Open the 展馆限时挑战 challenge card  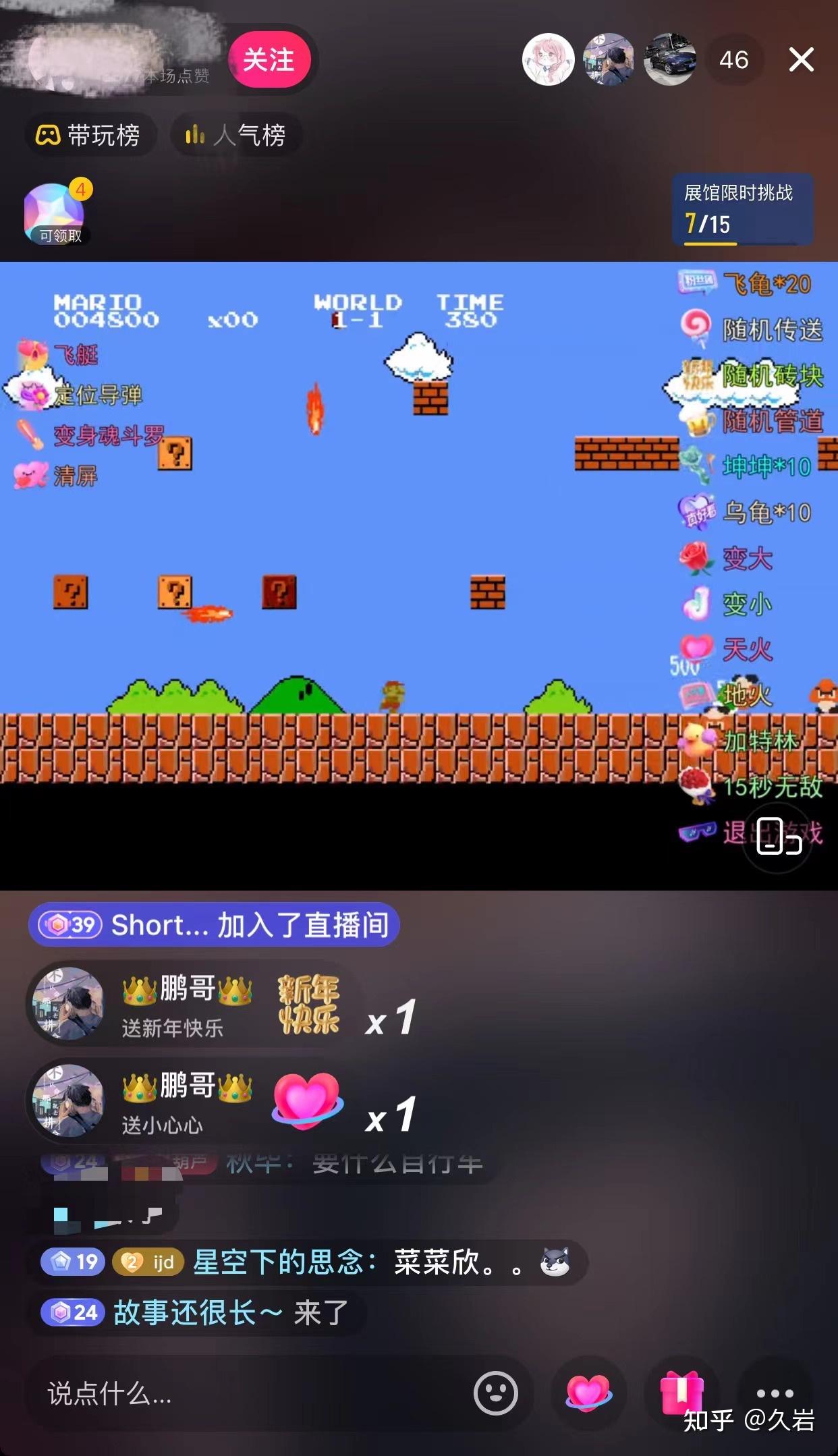click(x=742, y=209)
